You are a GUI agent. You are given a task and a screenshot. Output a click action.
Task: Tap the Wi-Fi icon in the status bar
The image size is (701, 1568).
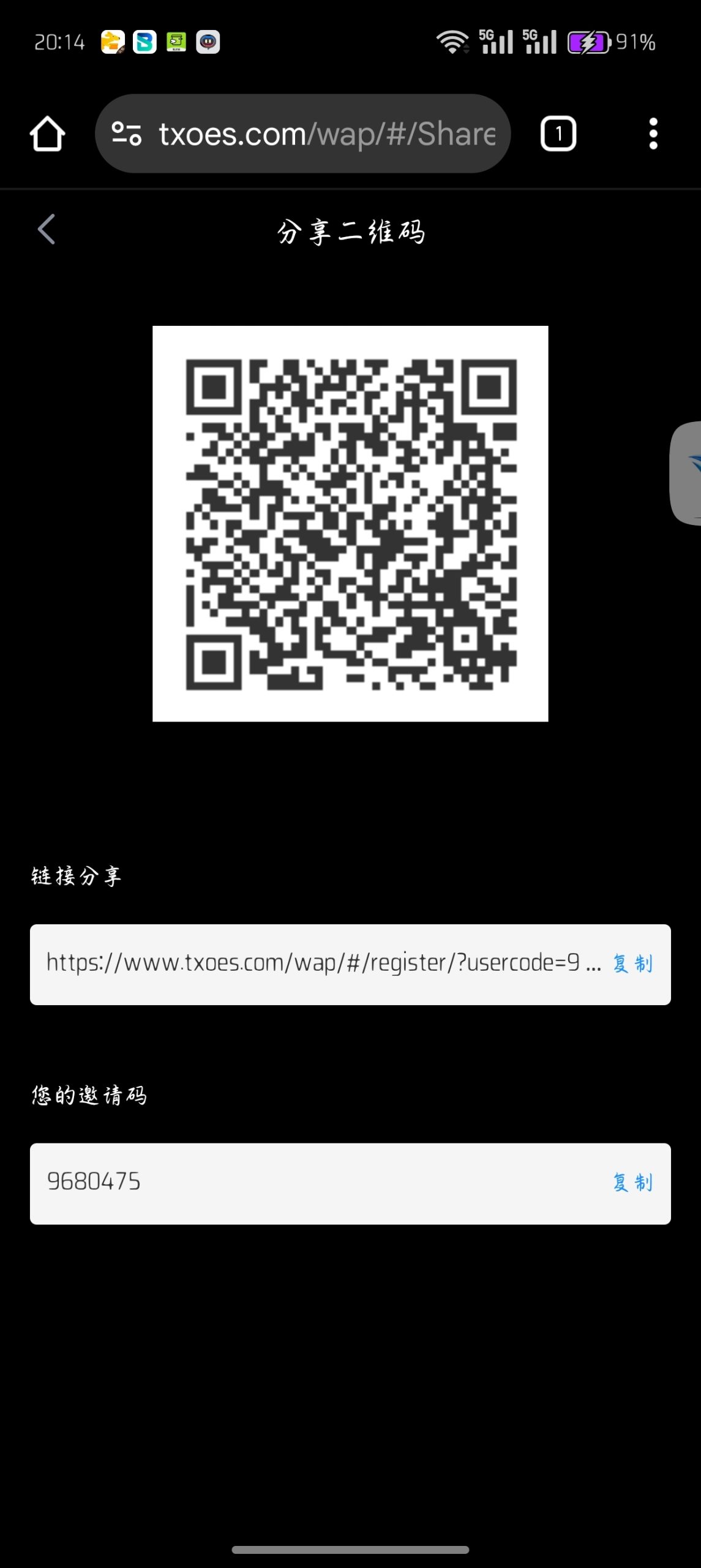point(453,42)
